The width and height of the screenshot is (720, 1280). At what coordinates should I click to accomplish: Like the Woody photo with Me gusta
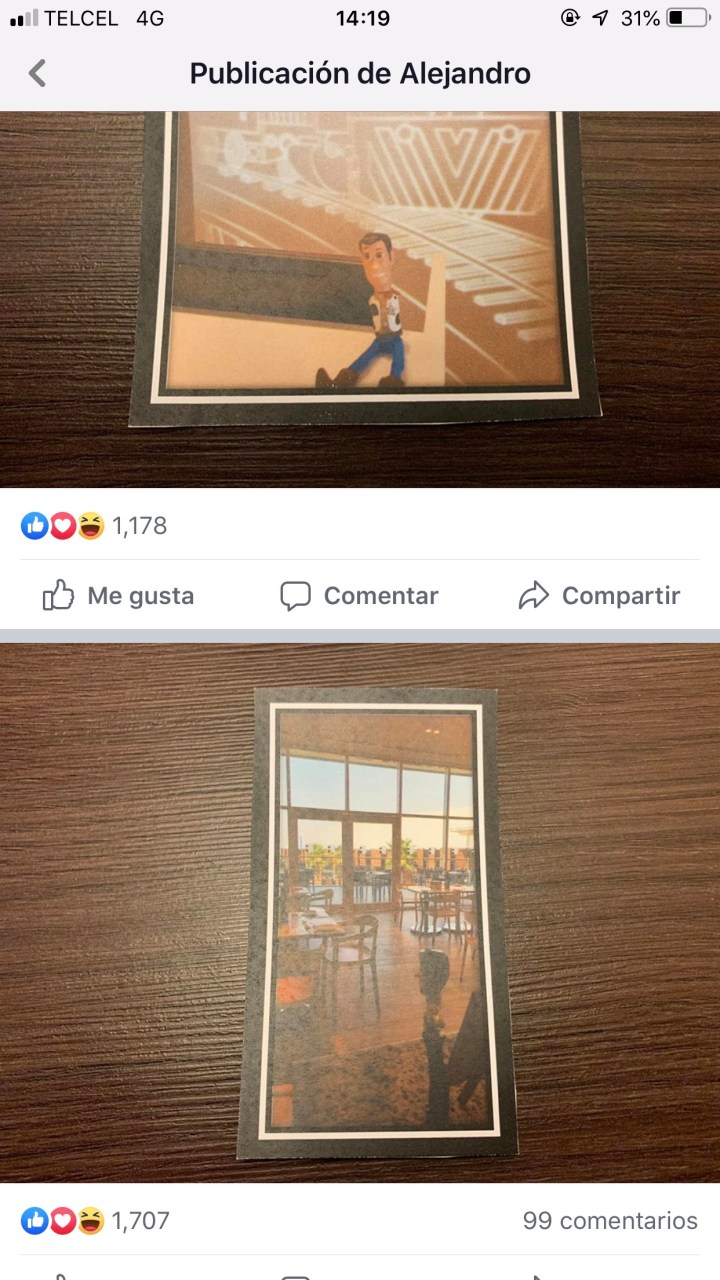click(119, 596)
